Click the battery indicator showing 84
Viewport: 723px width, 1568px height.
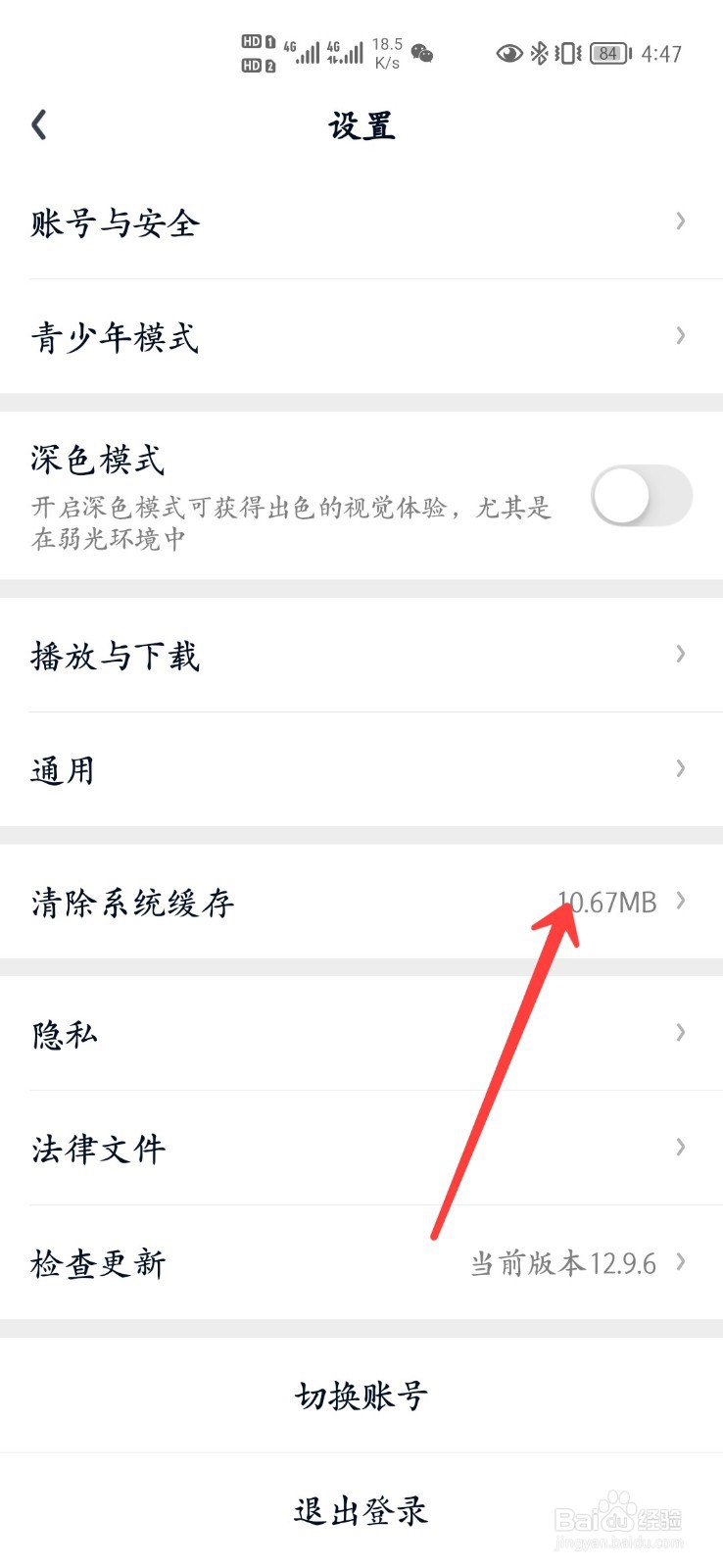pyautogui.click(x=607, y=54)
